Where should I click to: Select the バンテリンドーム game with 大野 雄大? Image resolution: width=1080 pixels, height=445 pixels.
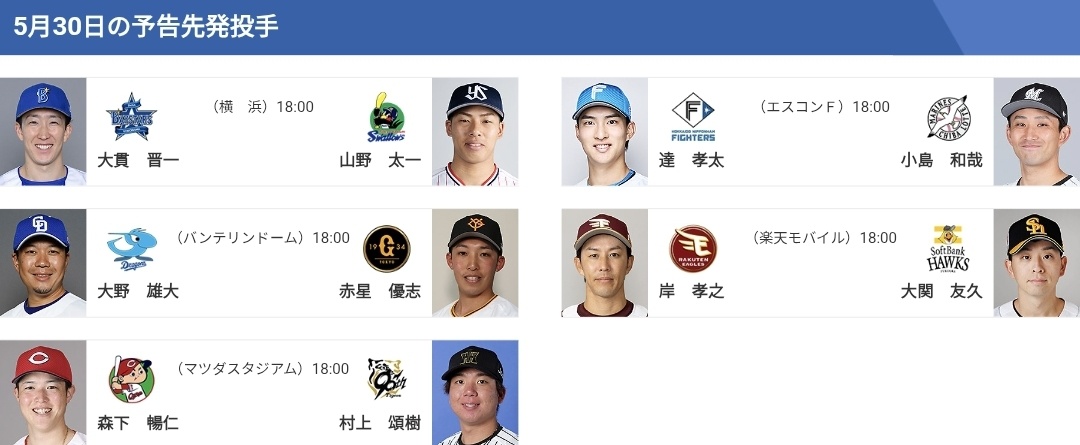click(x=259, y=263)
